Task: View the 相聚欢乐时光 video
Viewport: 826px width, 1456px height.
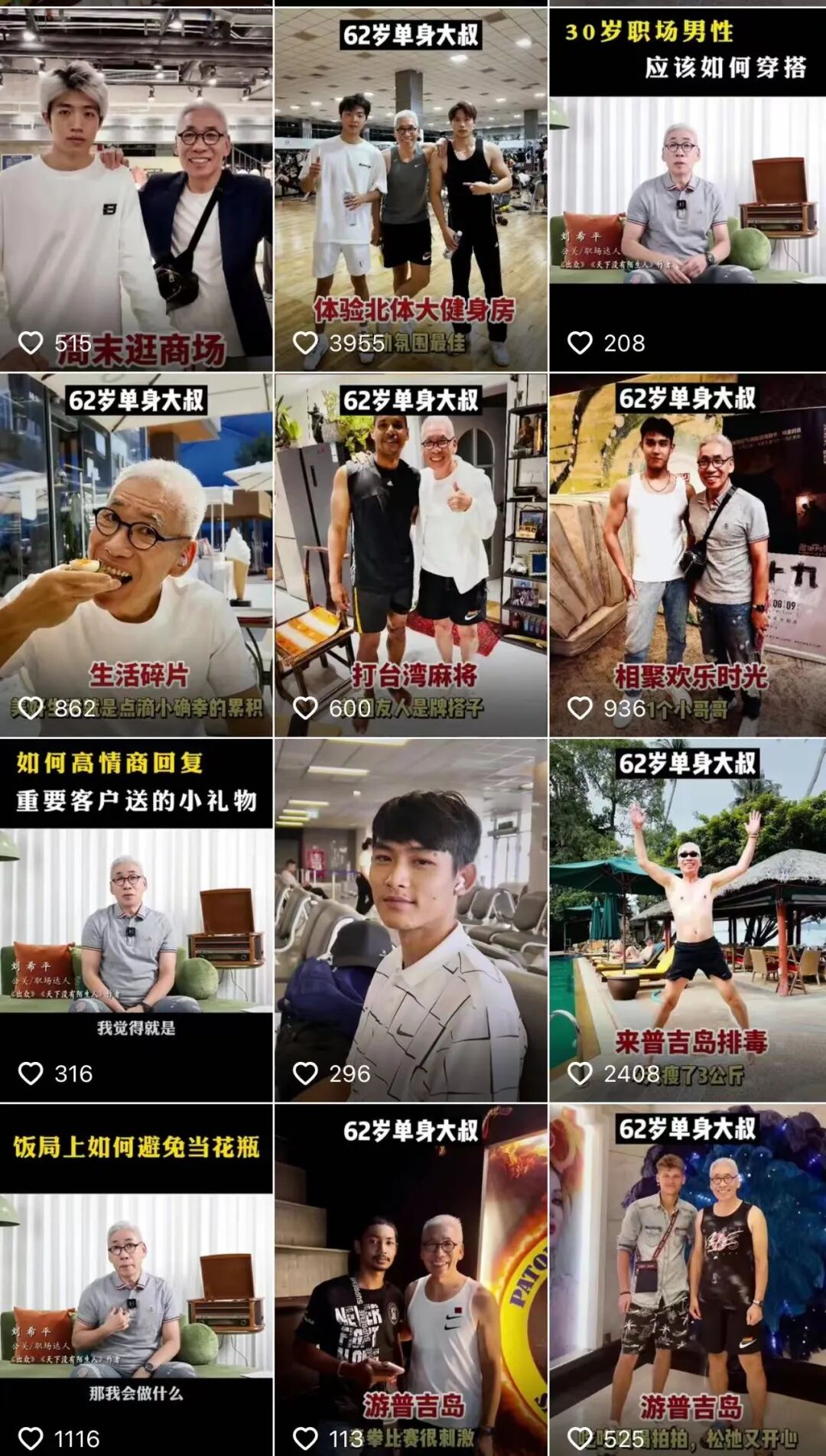Action: tap(688, 555)
